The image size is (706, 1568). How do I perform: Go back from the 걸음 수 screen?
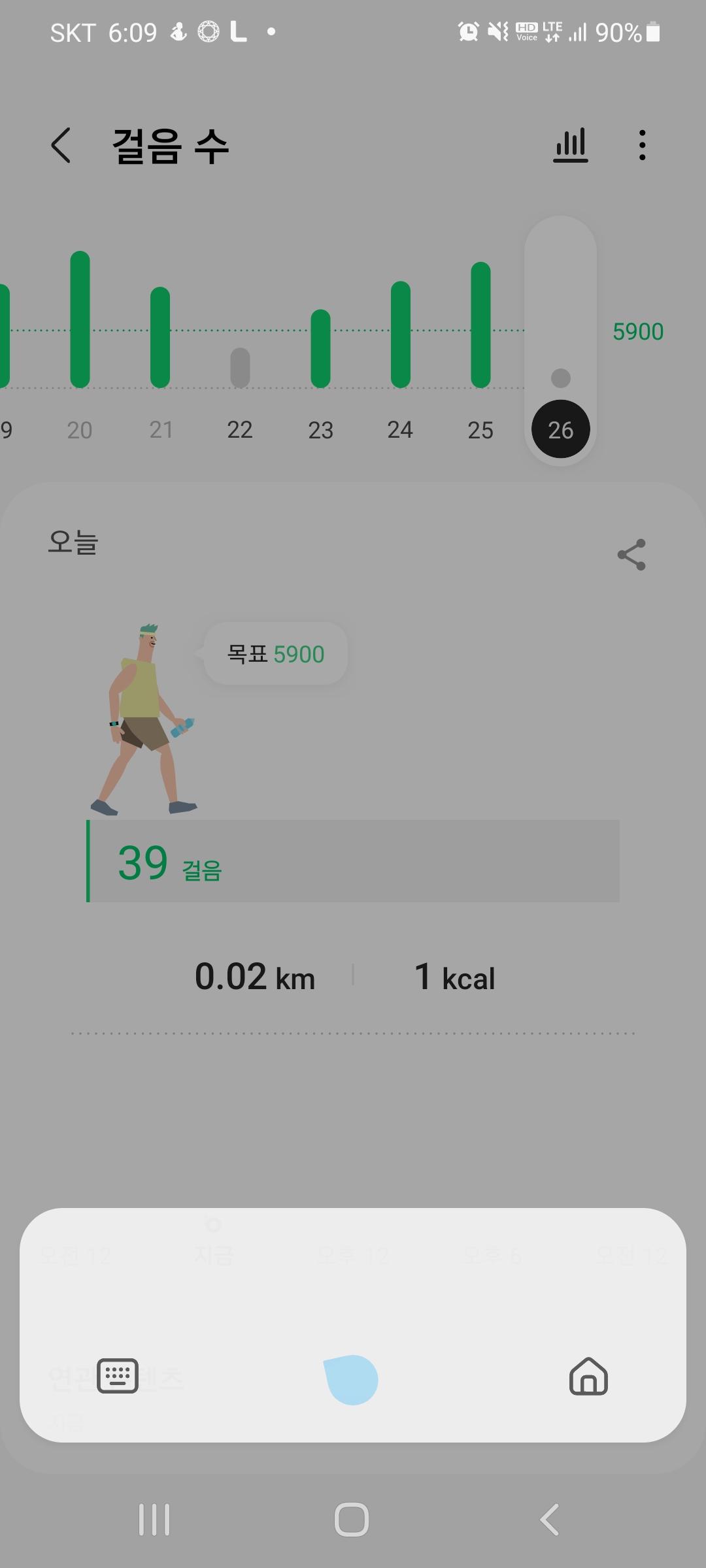[61, 145]
